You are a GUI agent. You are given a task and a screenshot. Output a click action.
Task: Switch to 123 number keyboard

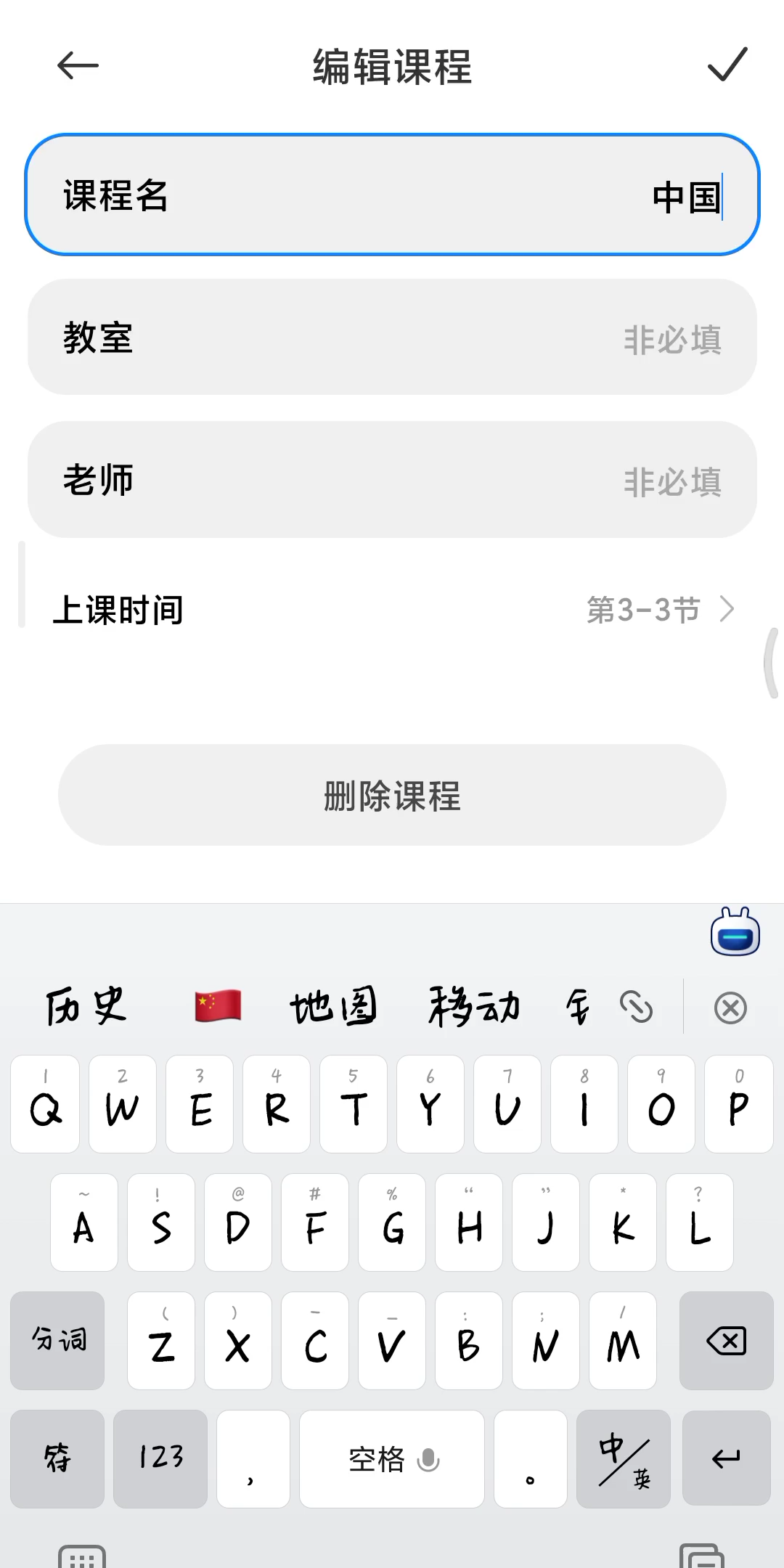(x=160, y=1458)
